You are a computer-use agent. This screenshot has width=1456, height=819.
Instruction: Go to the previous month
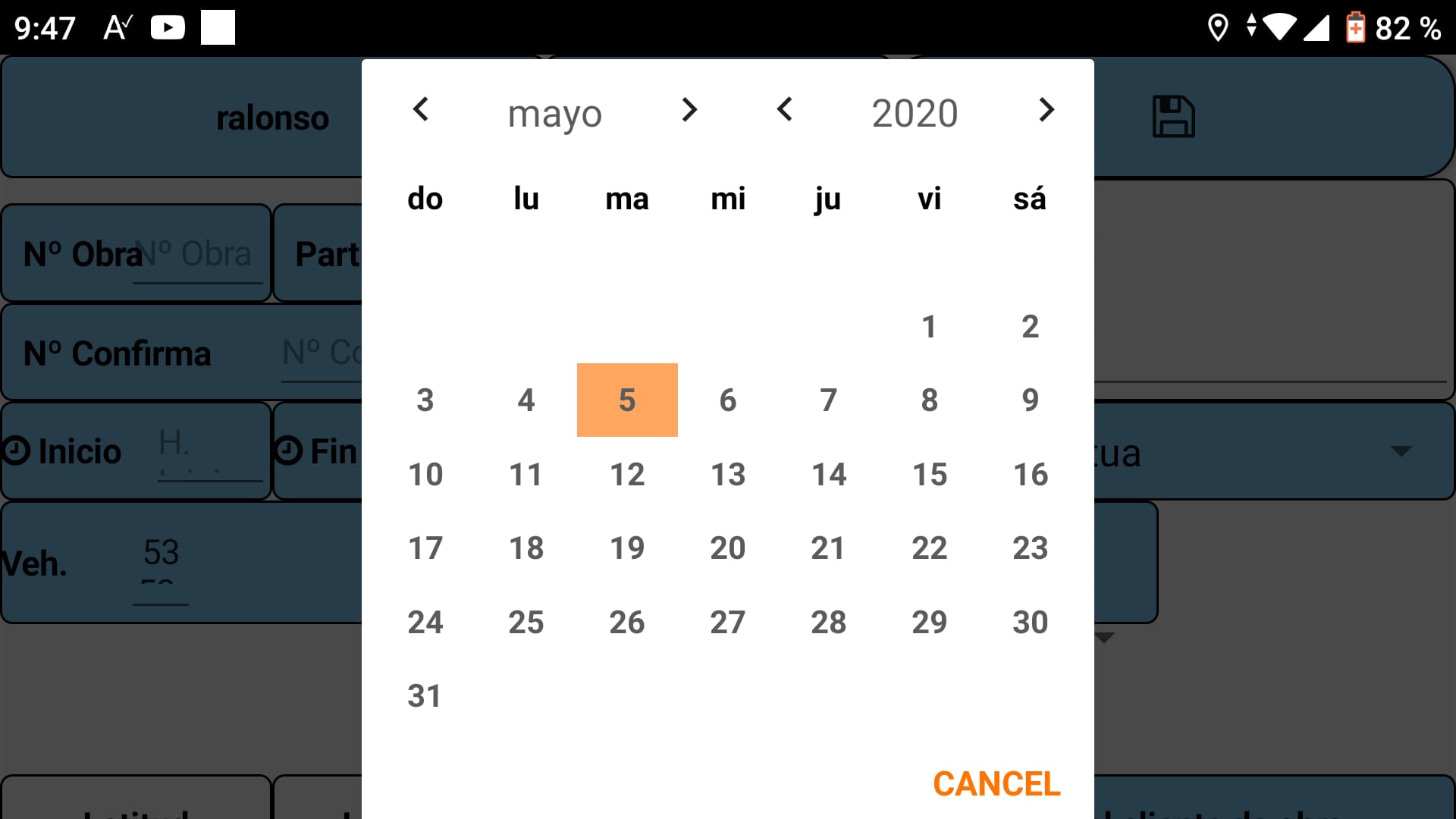click(x=421, y=110)
